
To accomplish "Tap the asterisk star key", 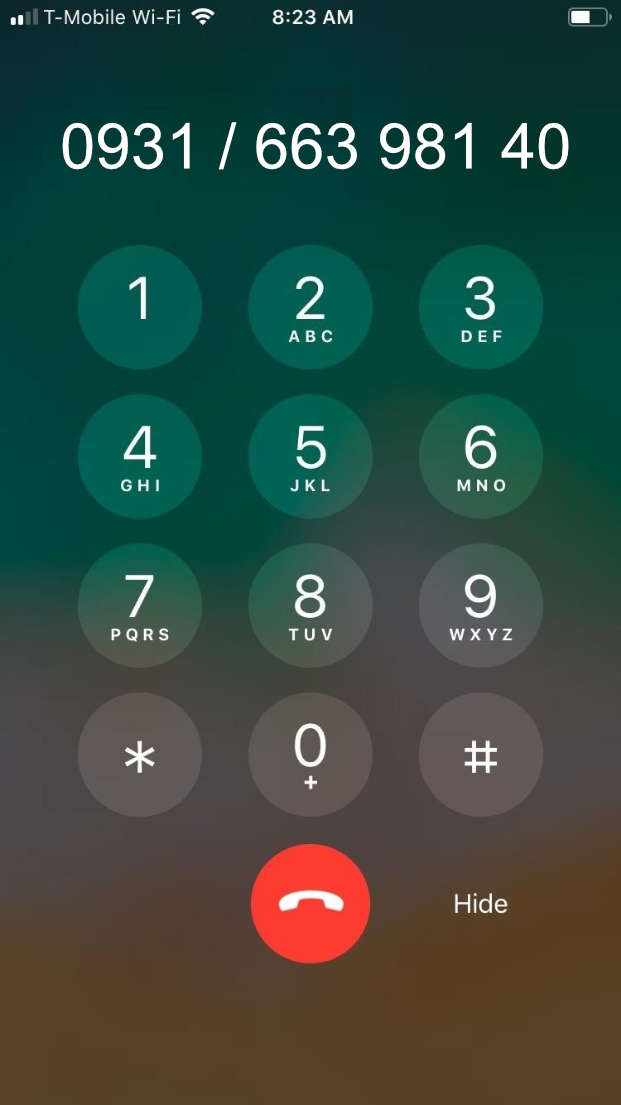I will (x=140, y=755).
